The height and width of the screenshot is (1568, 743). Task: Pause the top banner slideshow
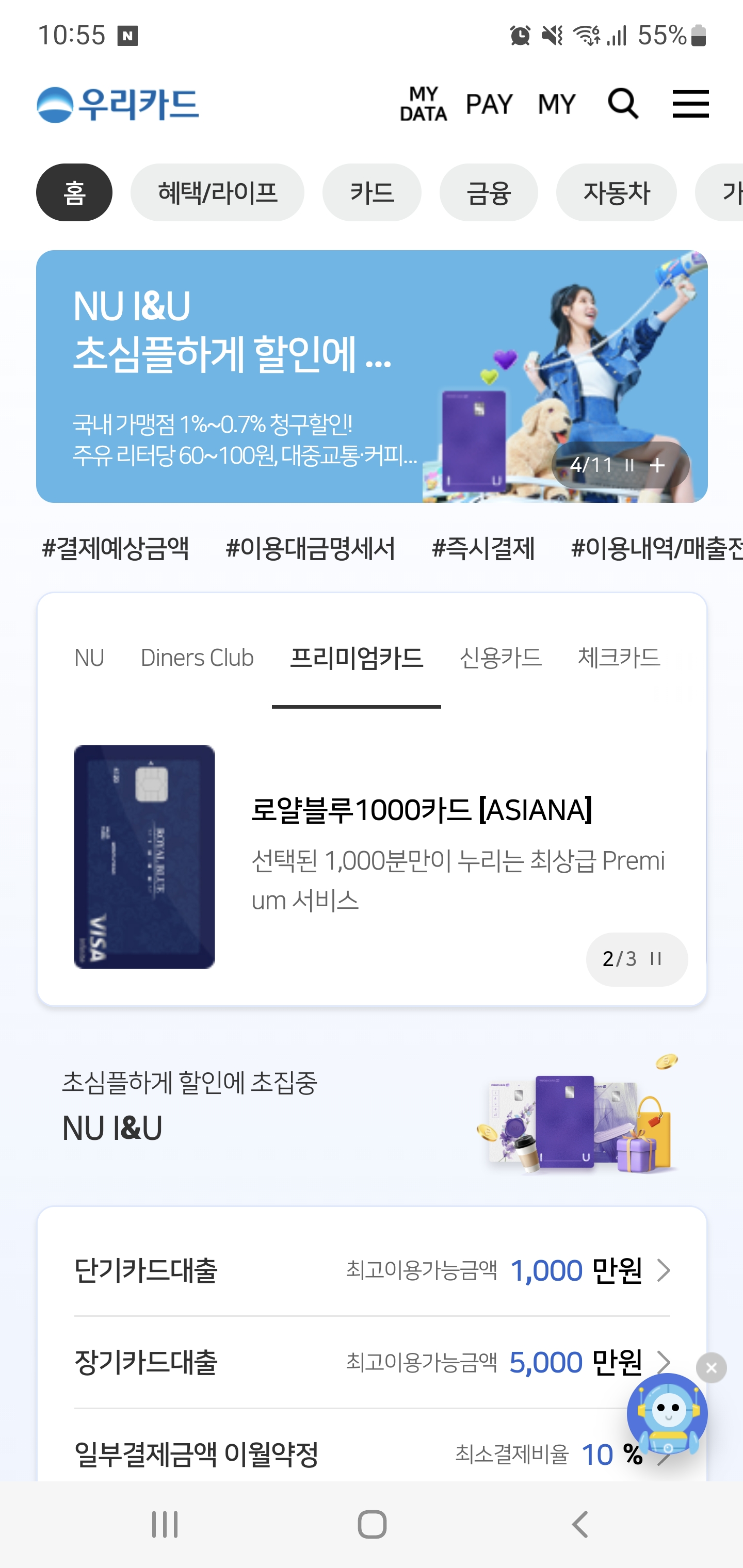point(629,466)
